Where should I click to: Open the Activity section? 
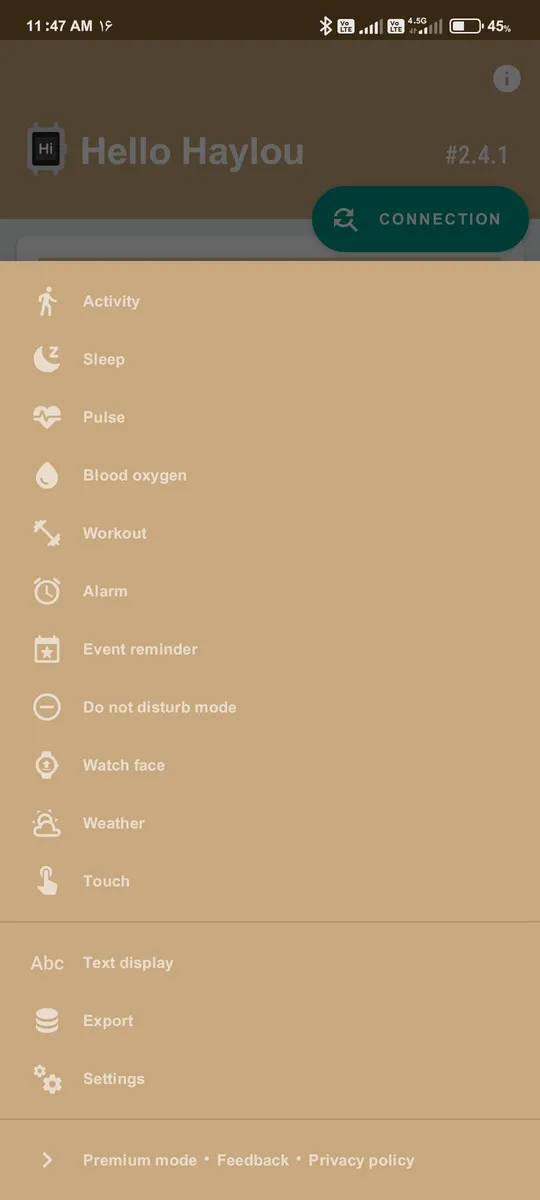(270, 301)
